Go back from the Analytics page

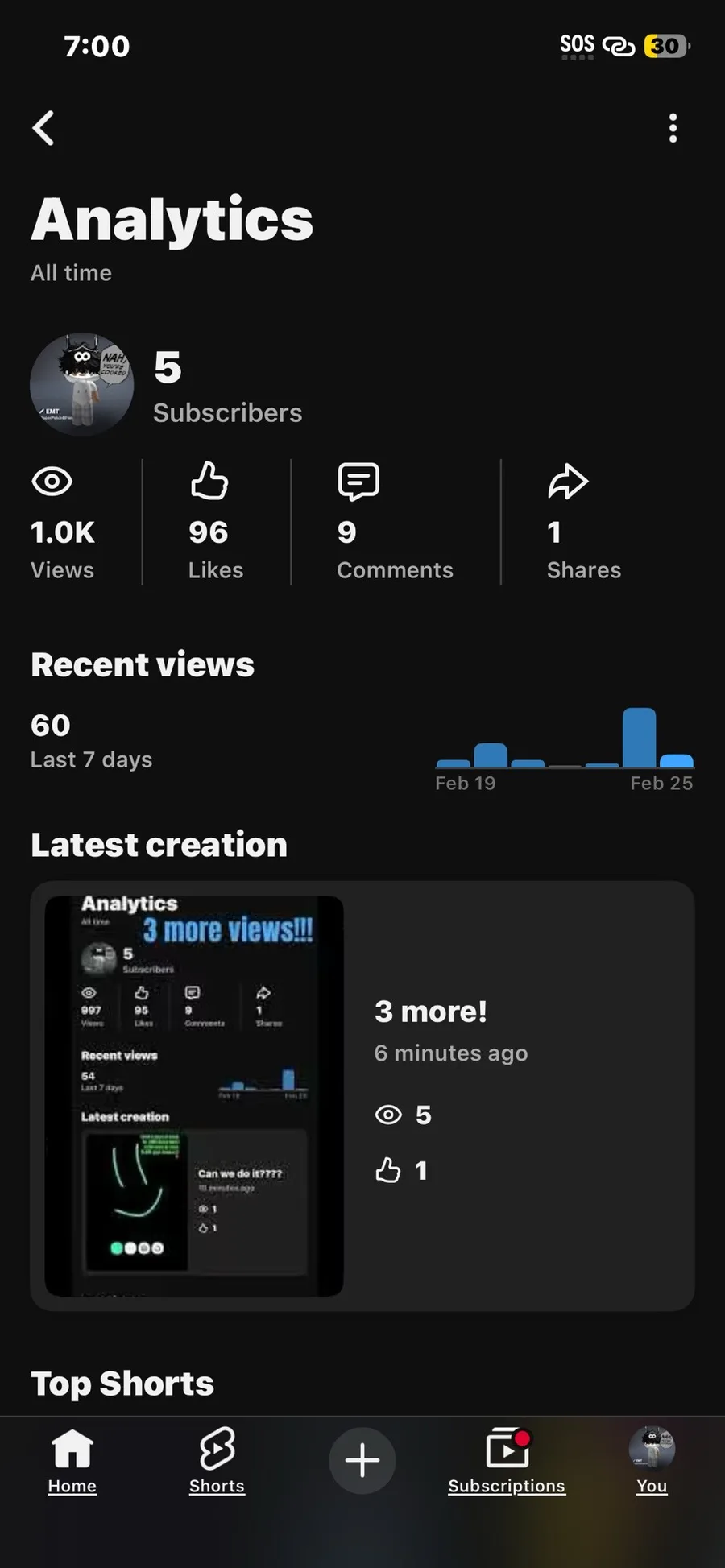coord(43,128)
